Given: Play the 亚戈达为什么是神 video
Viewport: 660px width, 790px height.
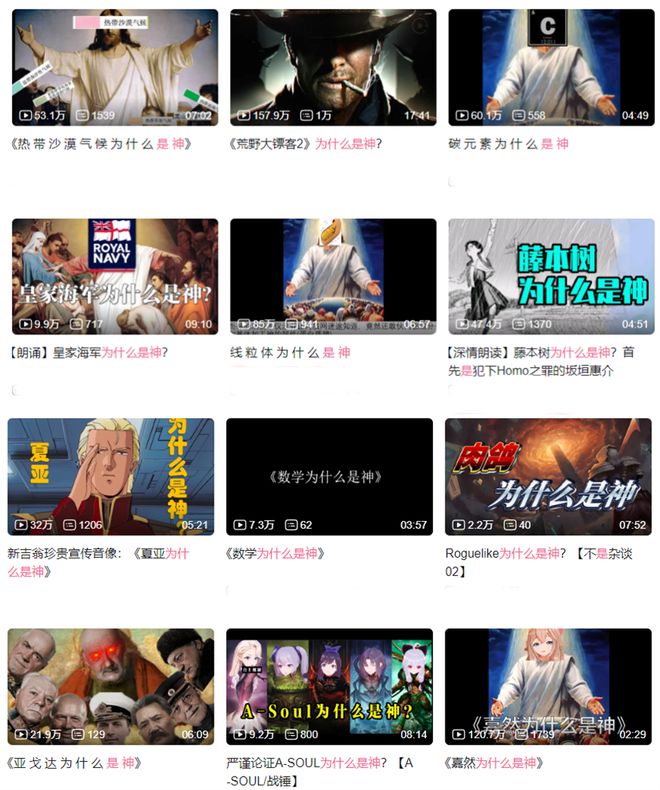Looking at the screenshot, I should pyautogui.click(x=111, y=686).
